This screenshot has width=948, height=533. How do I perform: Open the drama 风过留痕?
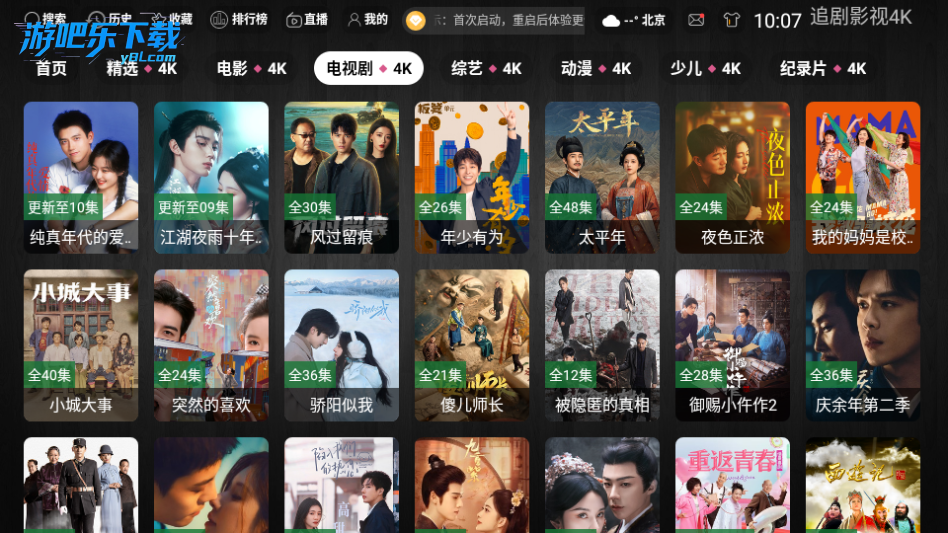pos(341,177)
